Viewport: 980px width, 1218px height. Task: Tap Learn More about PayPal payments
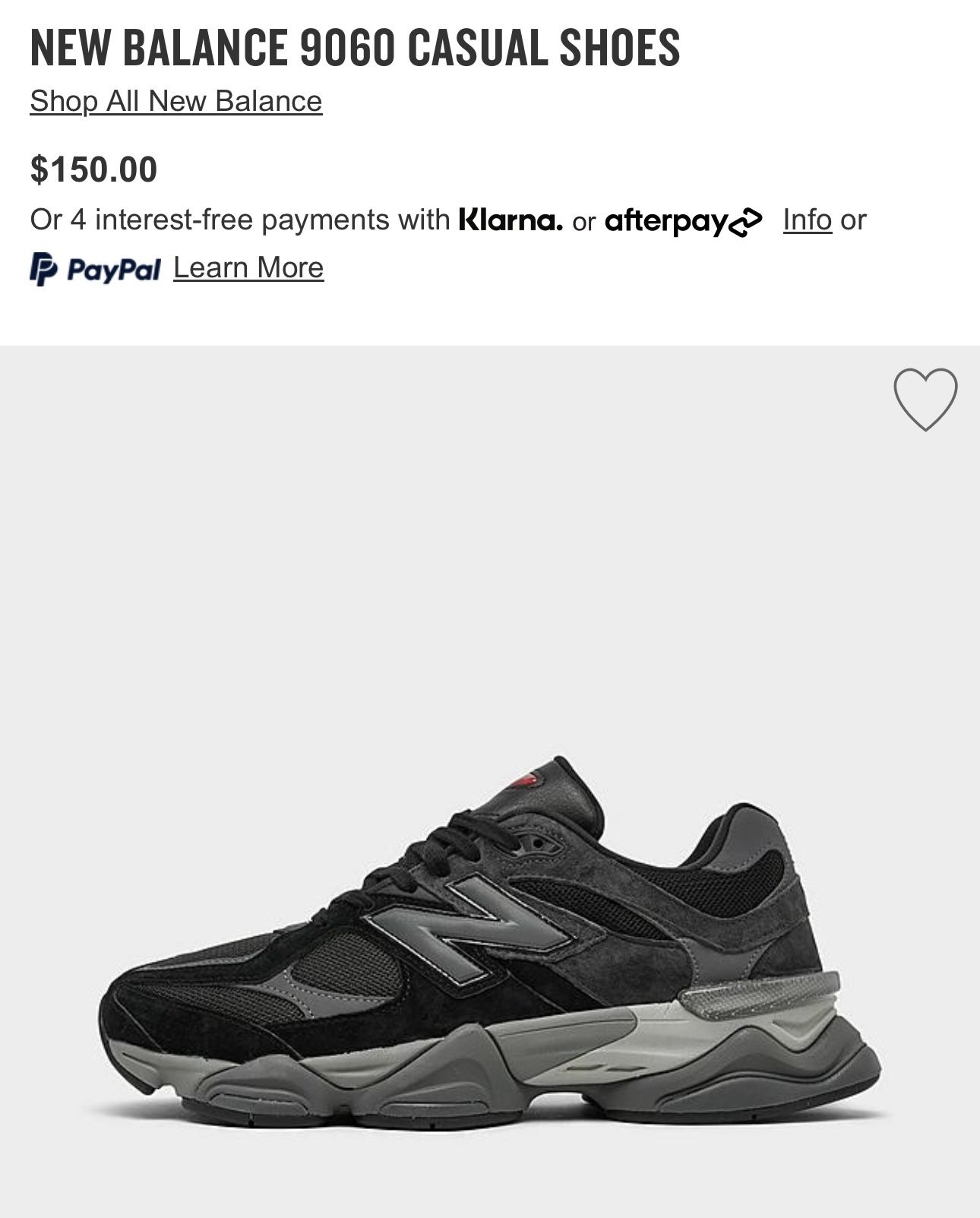coord(248,267)
